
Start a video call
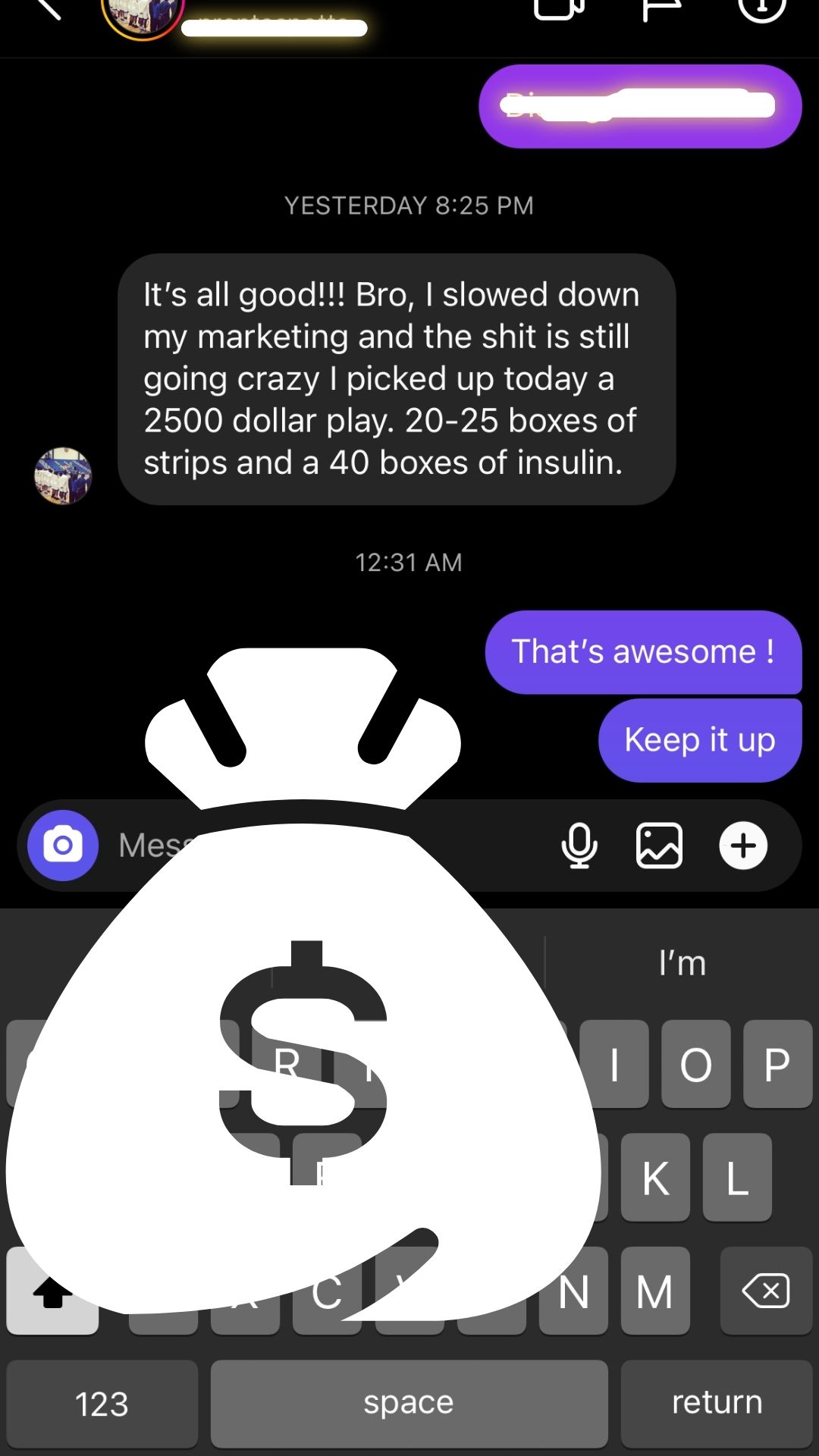coord(560,9)
